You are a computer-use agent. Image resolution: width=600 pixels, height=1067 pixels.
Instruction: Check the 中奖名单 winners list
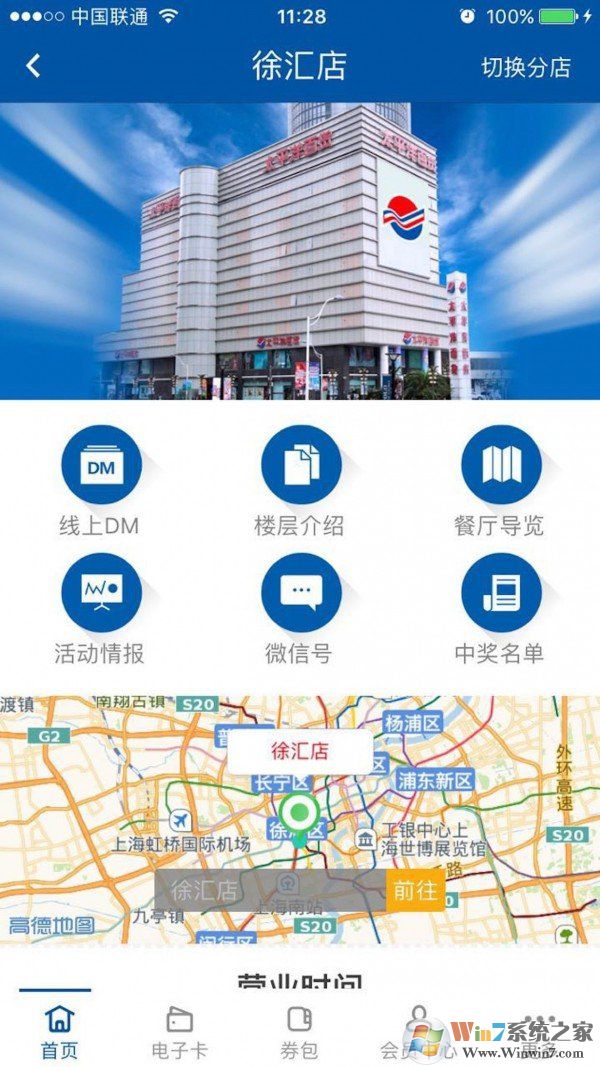click(x=500, y=594)
